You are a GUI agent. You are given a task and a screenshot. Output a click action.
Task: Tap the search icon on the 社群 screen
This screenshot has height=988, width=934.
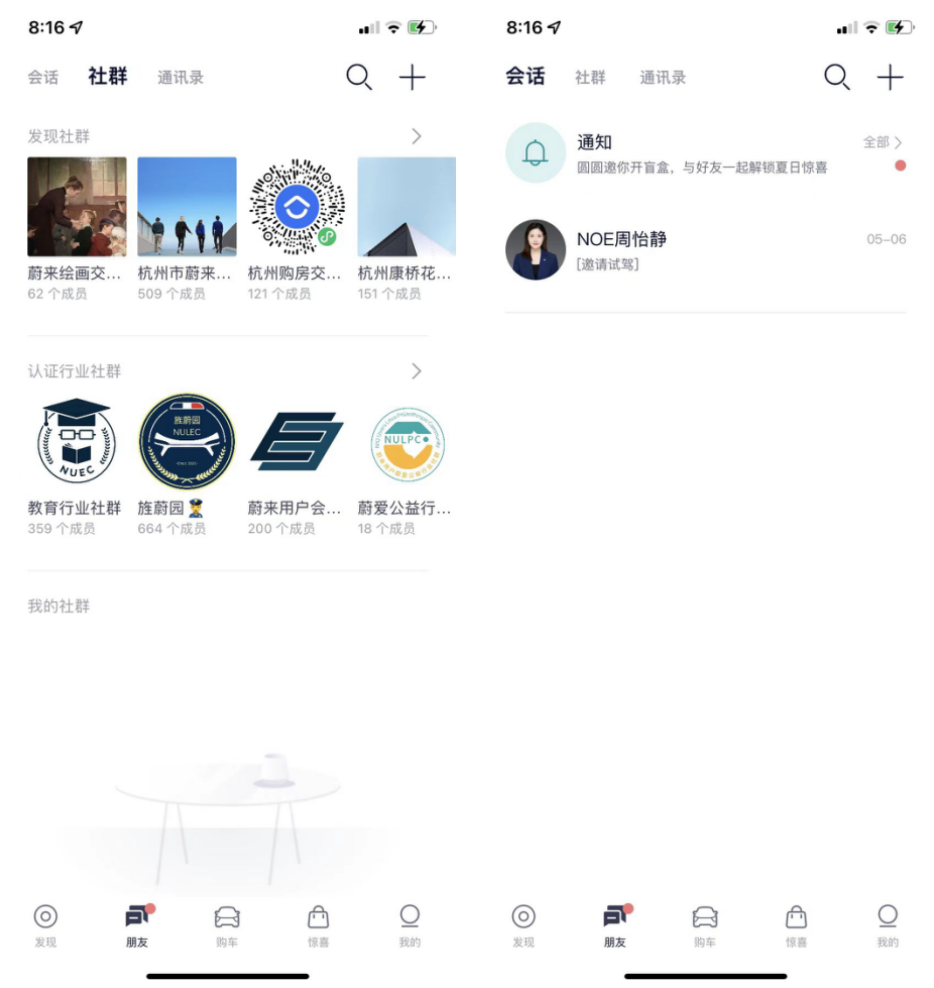coord(359,78)
